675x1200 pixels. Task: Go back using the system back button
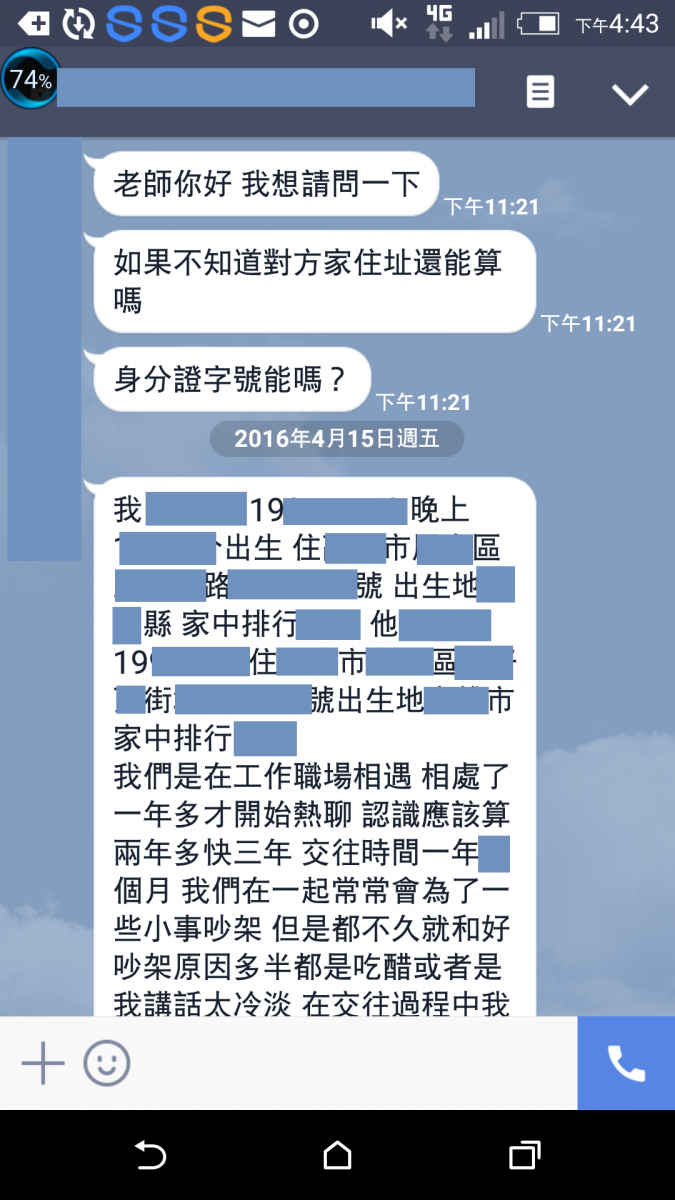(x=150, y=1155)
